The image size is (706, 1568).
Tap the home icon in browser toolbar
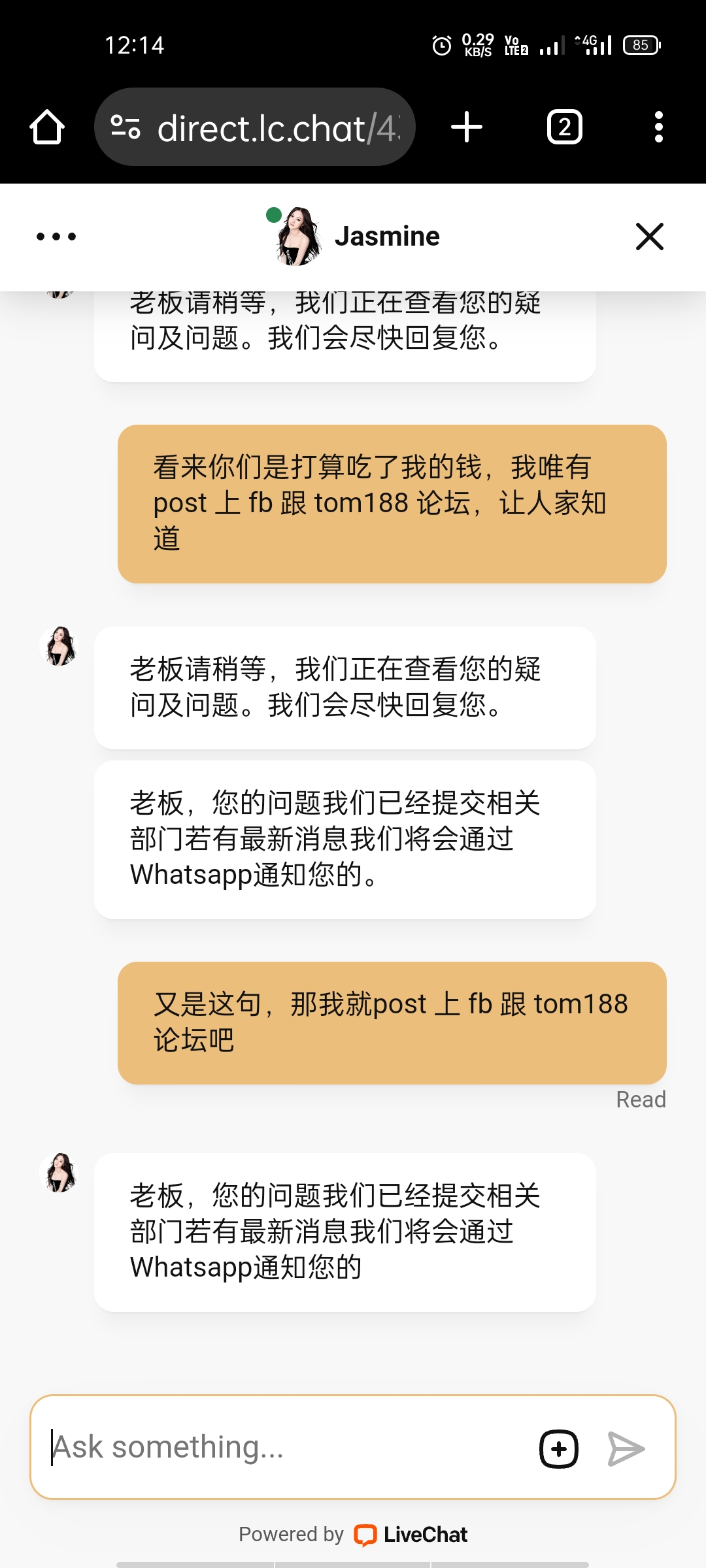click(46, 126)
